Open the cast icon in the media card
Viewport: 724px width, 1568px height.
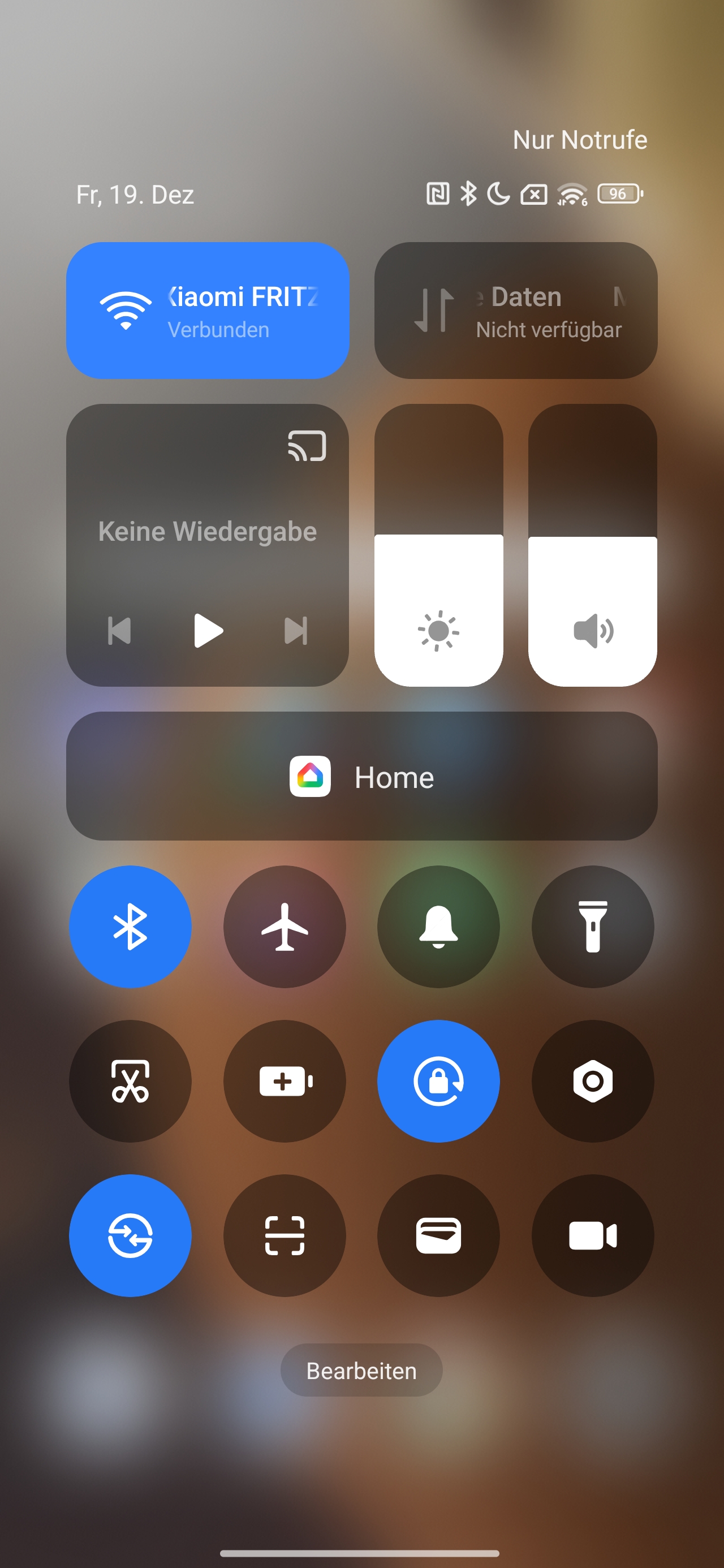(307, 446)
